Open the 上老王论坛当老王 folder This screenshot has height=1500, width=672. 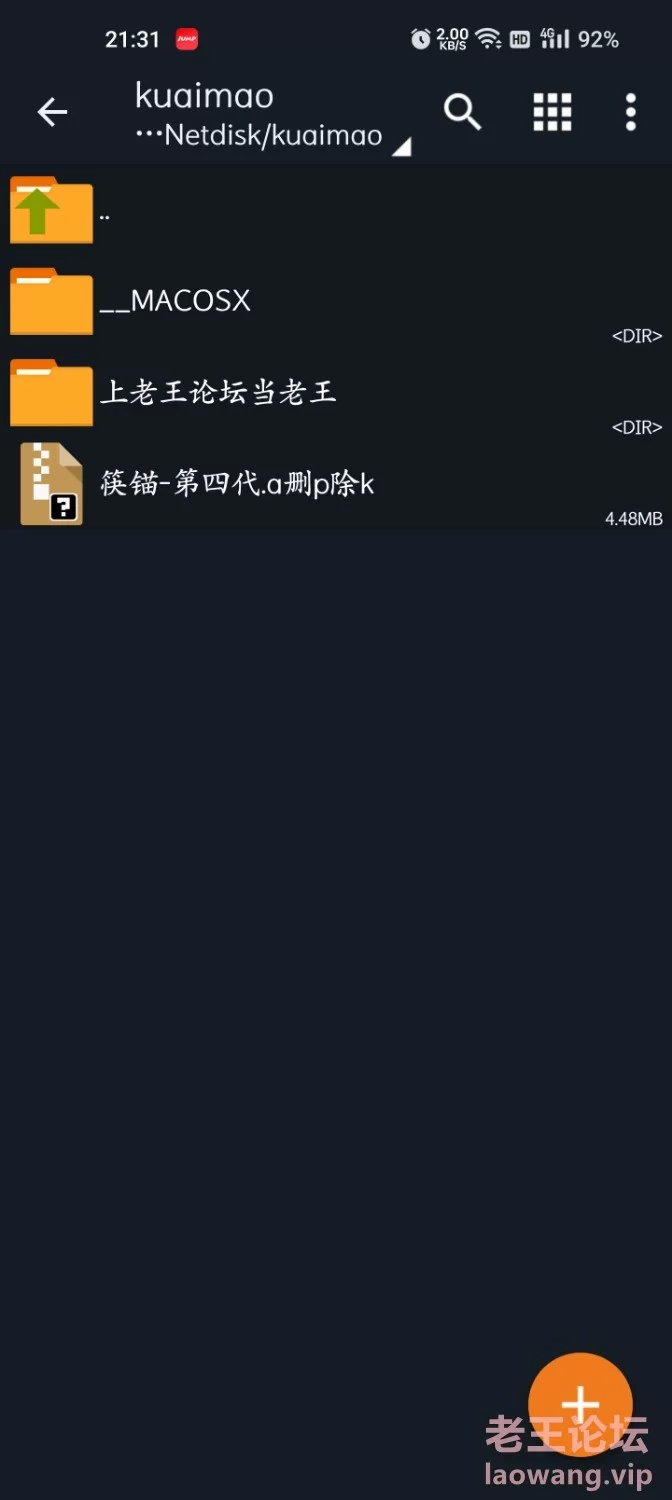pyautogui.click(x=336, y=392)
